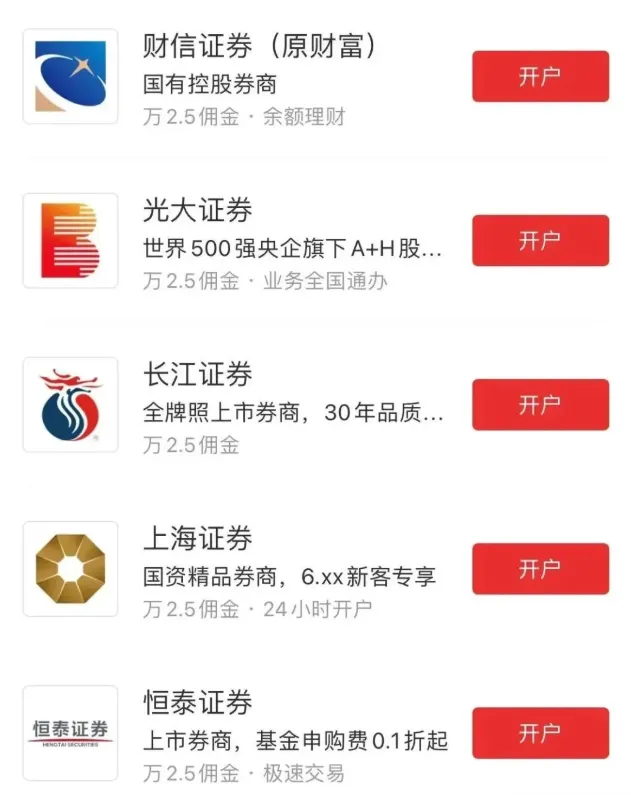This screenshot has height=795, width=631.
Task: Open the 财信证券（原财富）listing
Action: pyautogui.click(x=251, y=47)
